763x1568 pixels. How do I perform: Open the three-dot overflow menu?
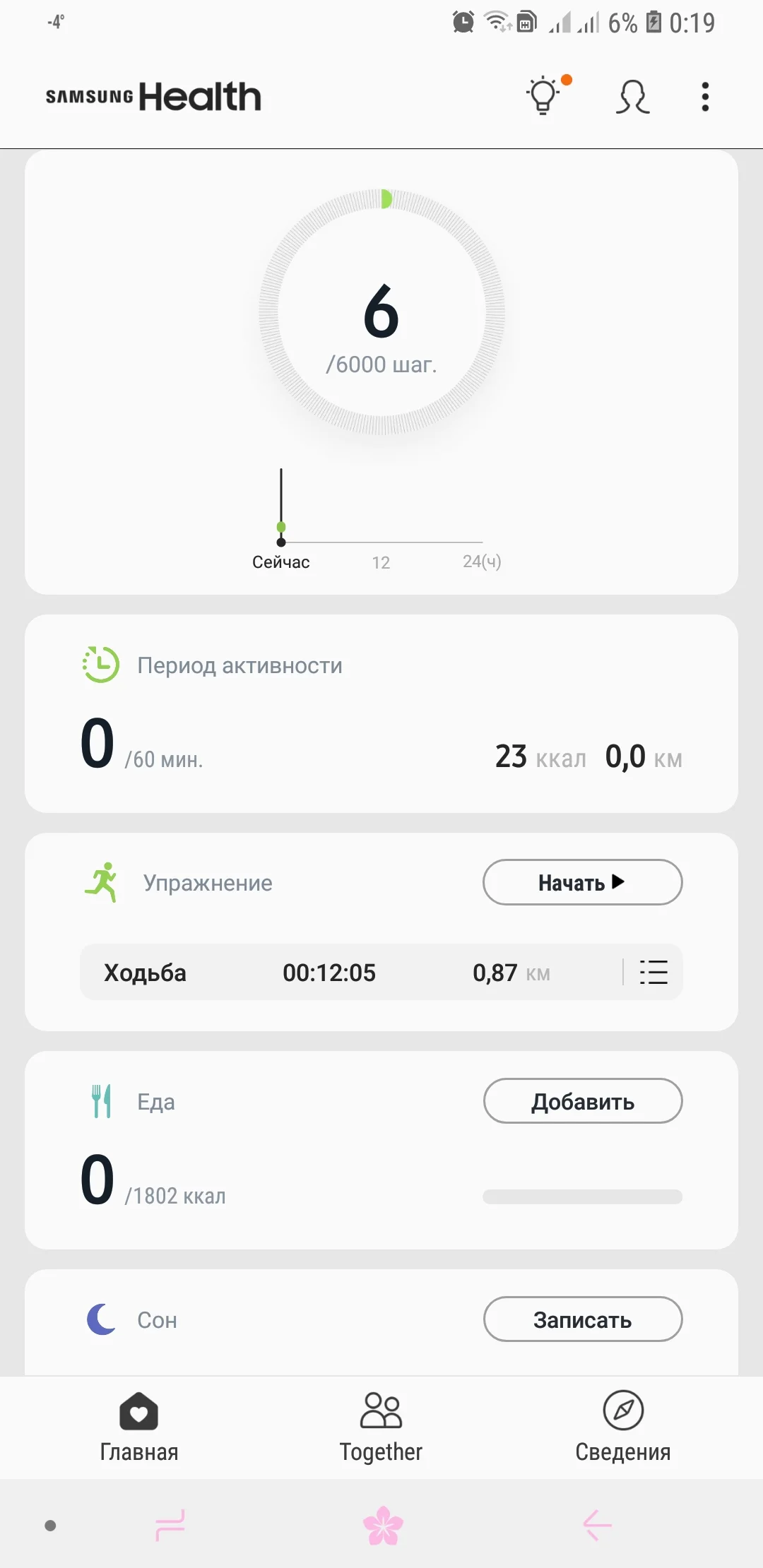704,97
